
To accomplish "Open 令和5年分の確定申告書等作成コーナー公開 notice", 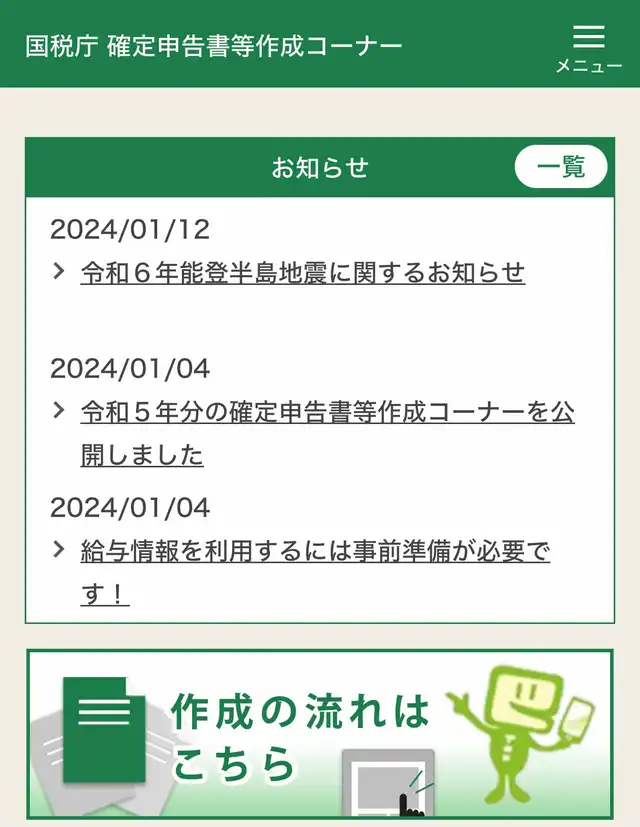I will pyautogui.click(x=328, y=434).
